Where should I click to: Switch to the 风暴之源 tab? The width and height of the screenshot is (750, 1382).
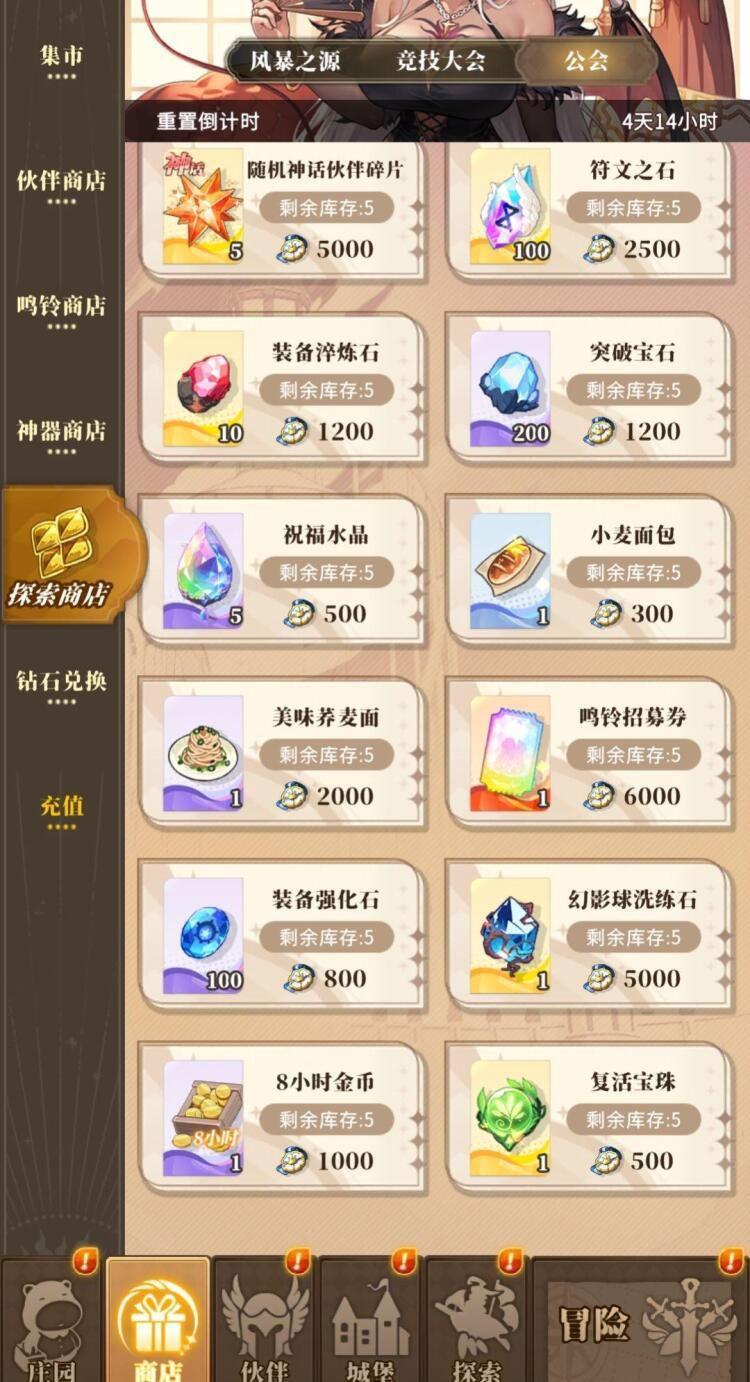294,60
